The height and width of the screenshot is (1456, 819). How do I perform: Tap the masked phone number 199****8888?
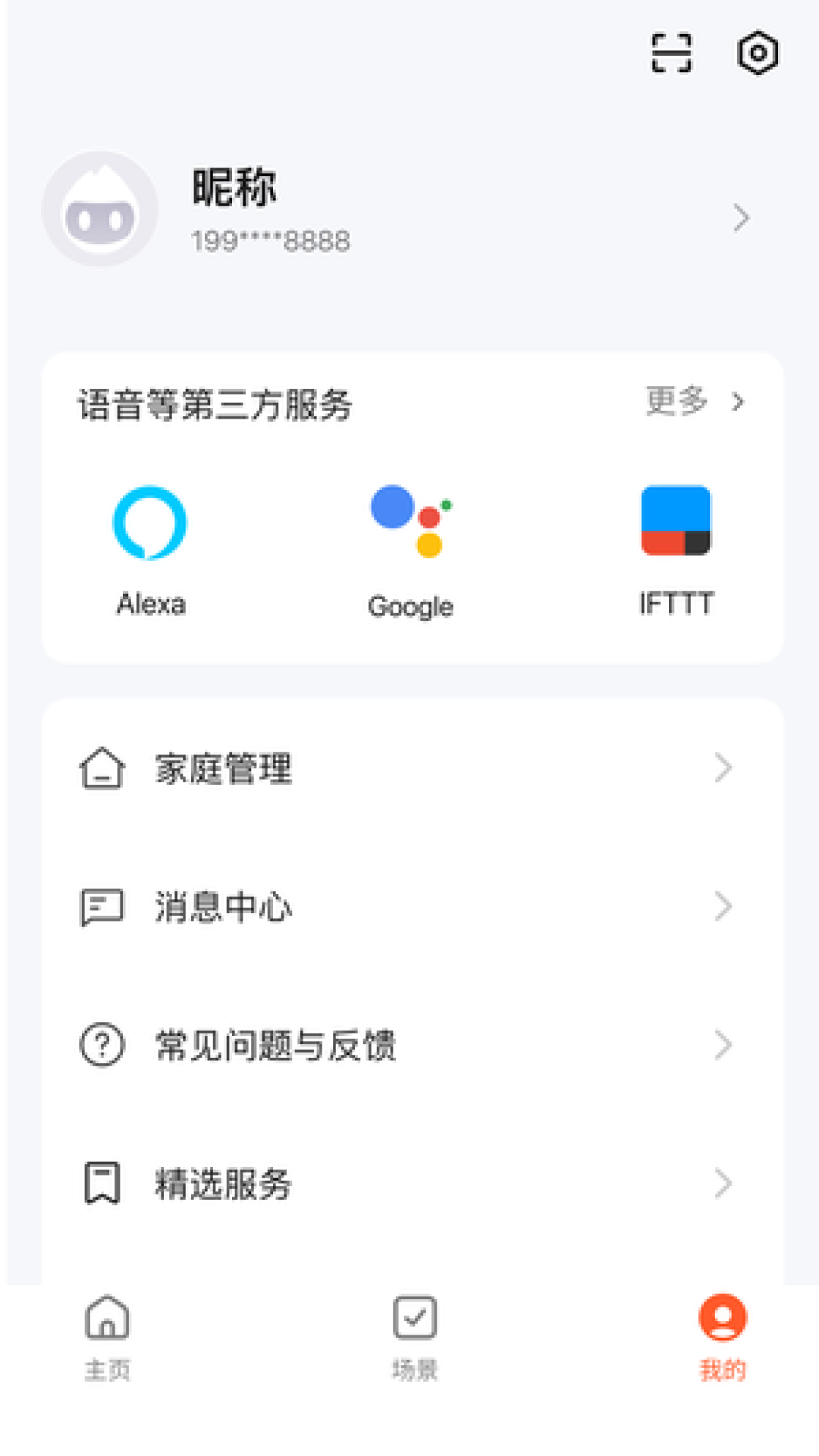(x=270, y=241)
